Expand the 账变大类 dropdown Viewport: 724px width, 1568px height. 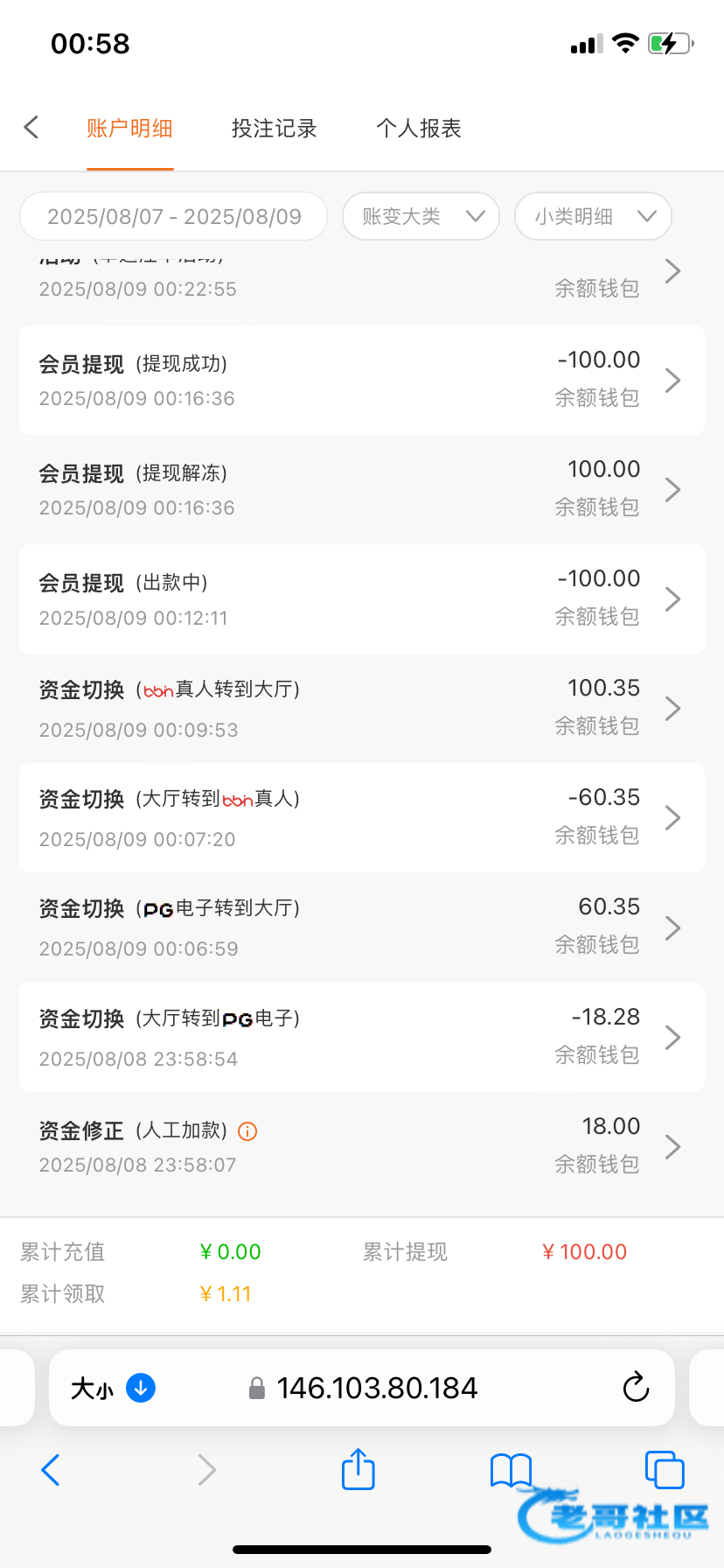click(421, 216)
